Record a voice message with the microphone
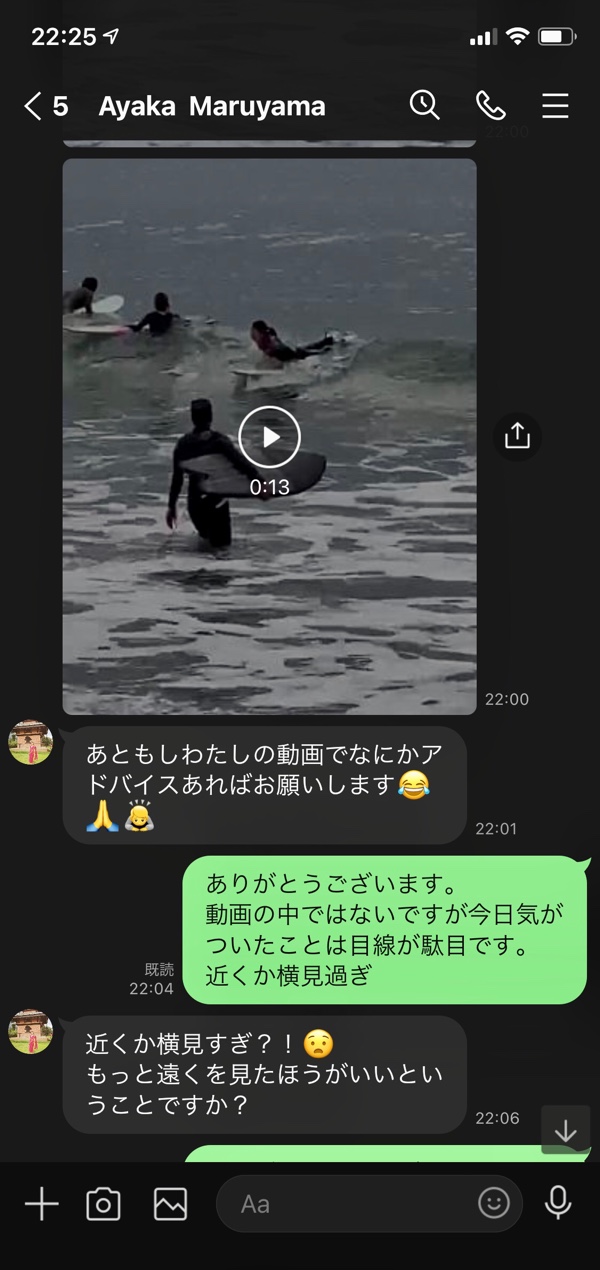The height and width of the screenshot is (1270, 600). click(558, 1204)
